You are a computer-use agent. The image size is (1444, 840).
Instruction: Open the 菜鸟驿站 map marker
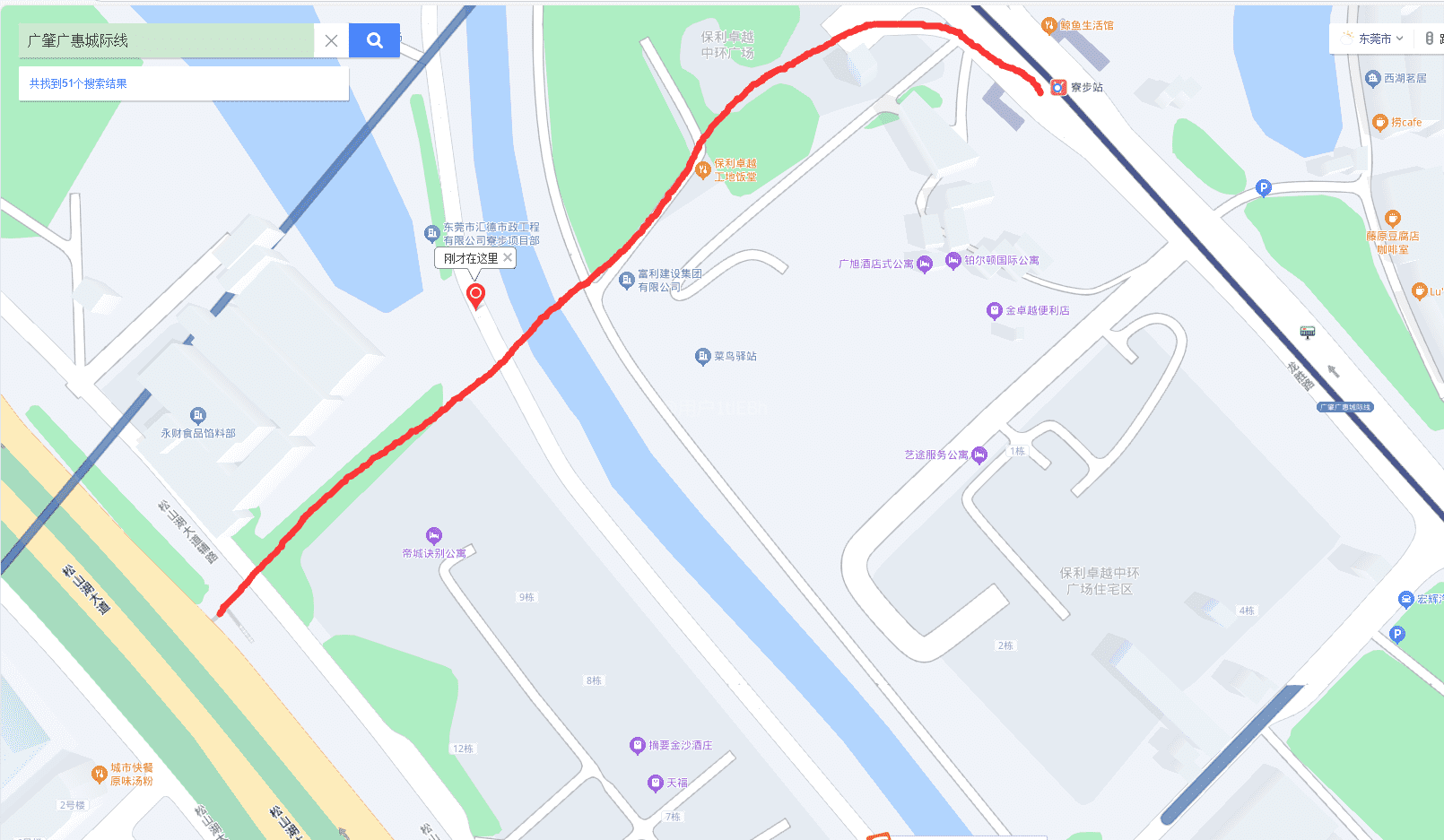(x=703, y=357)
